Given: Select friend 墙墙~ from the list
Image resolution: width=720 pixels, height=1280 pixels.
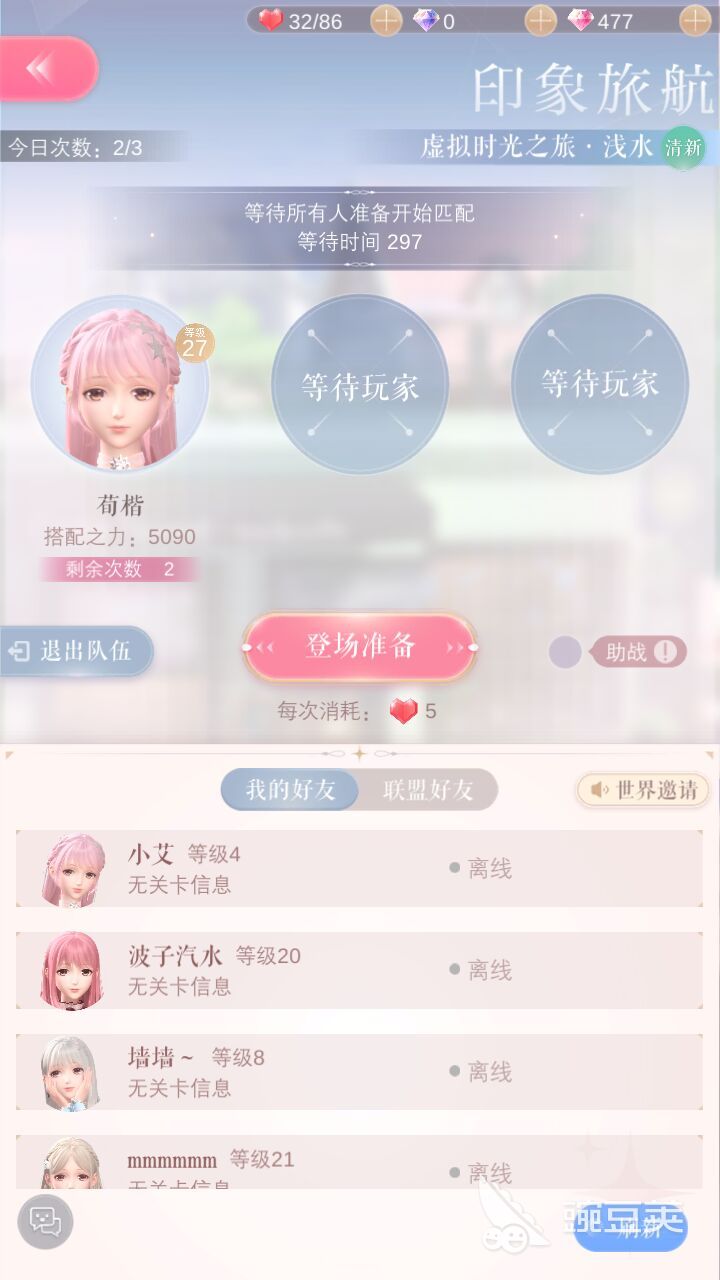Looking at the screenshot, I should [358, 1071].
